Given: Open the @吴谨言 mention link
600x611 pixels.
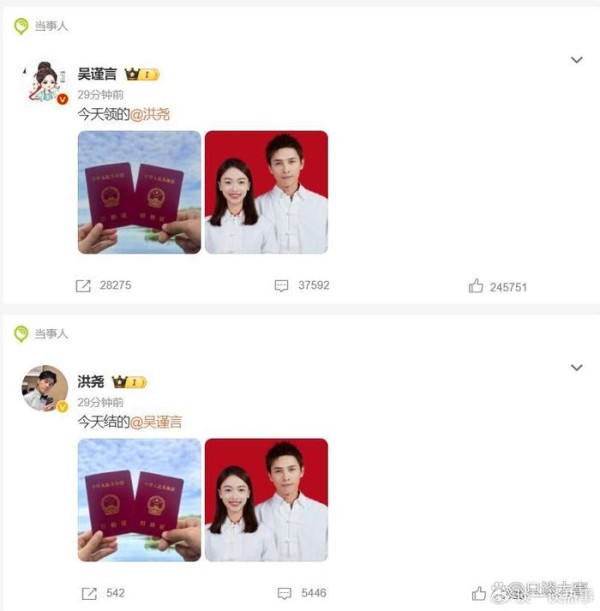Looking at the screenshot, I should (157, 422).
